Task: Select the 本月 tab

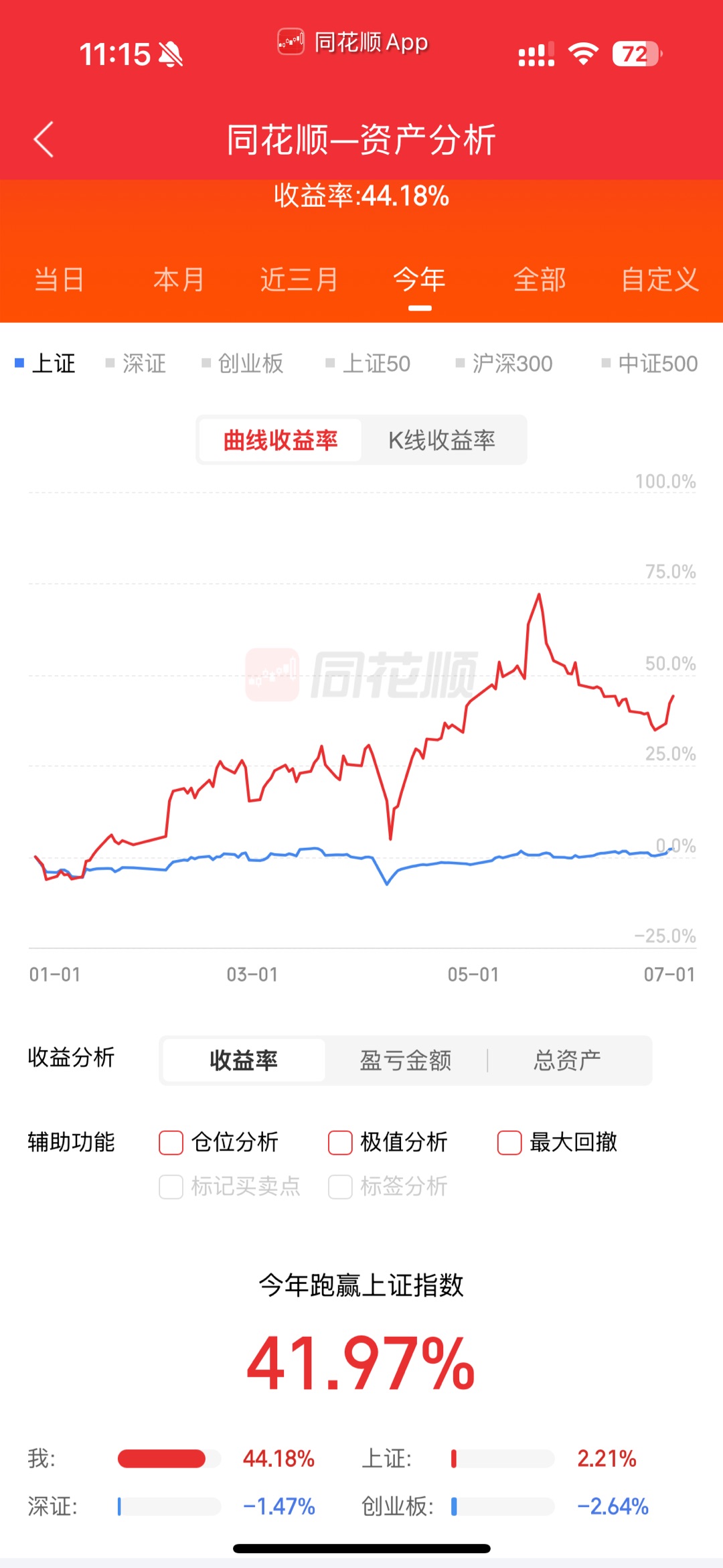Action: (179, 279)
